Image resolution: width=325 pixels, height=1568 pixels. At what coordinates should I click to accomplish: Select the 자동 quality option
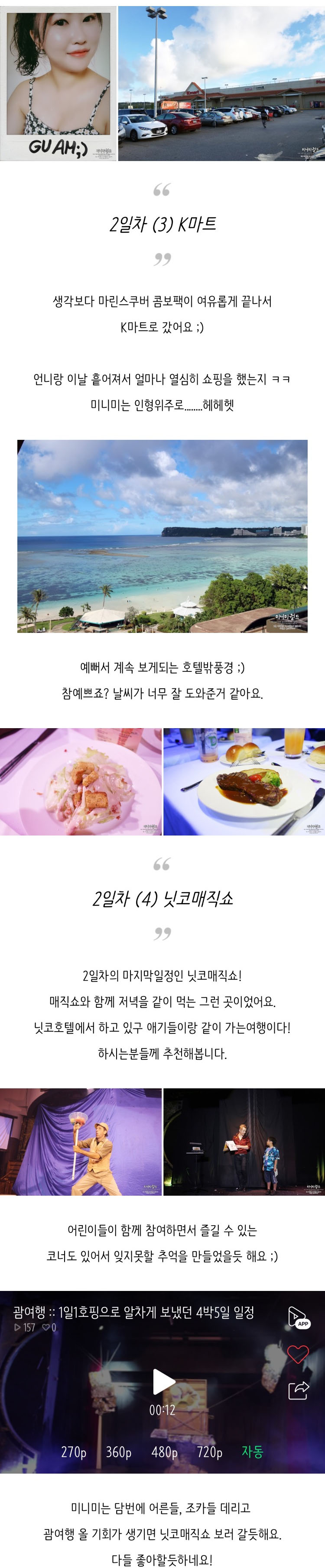coord(253,1452)
